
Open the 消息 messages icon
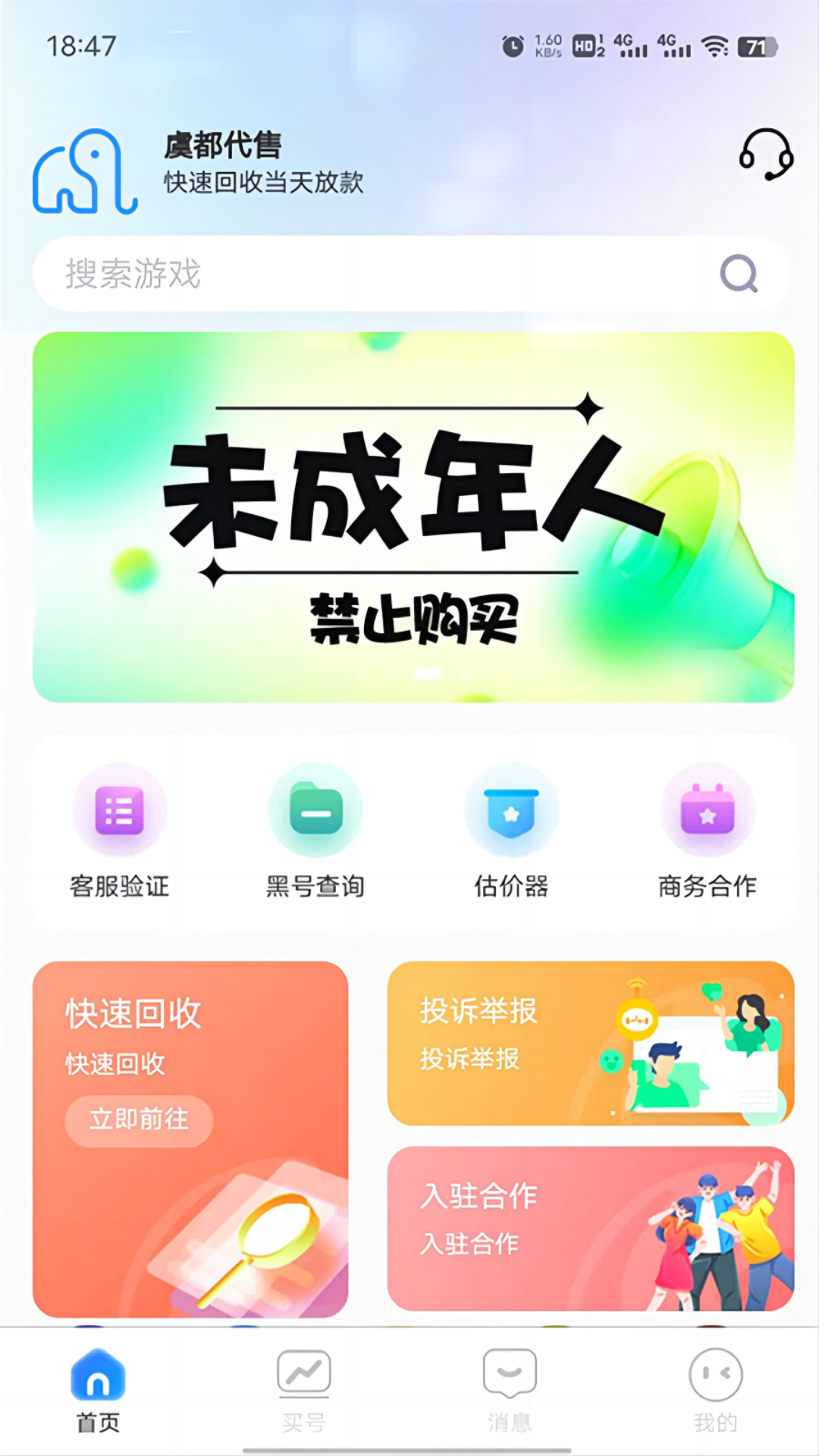(509, 1373)
